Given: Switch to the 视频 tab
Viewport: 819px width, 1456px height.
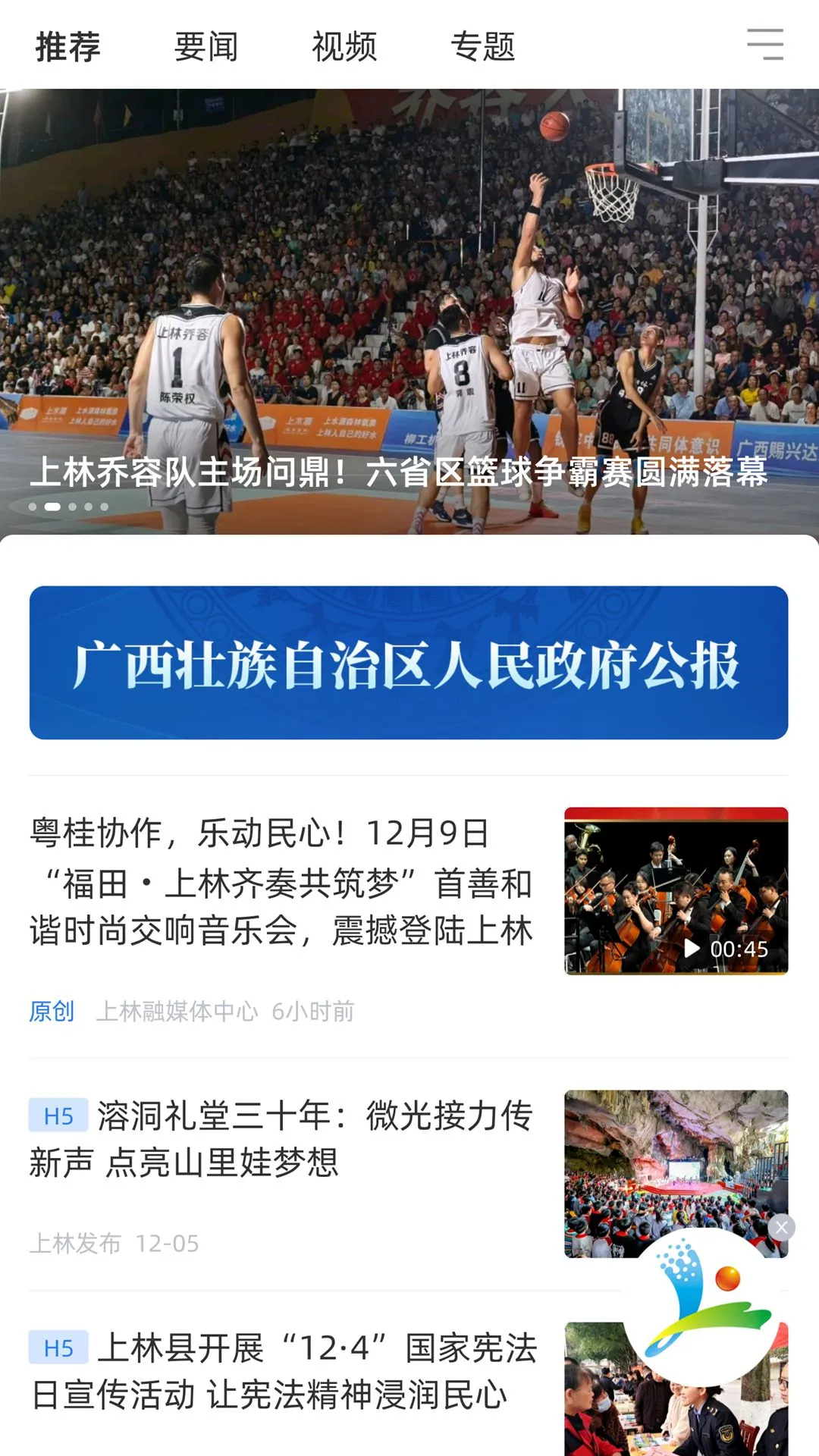Looking at the screenshot, I should tap(345, 47).
